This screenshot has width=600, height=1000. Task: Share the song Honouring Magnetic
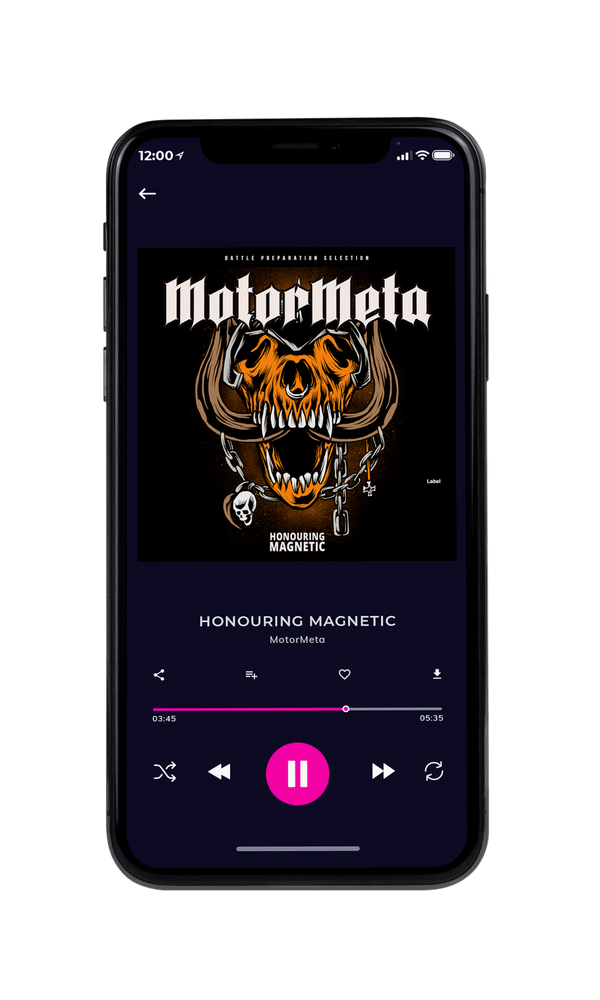click(x=159, y=675)
